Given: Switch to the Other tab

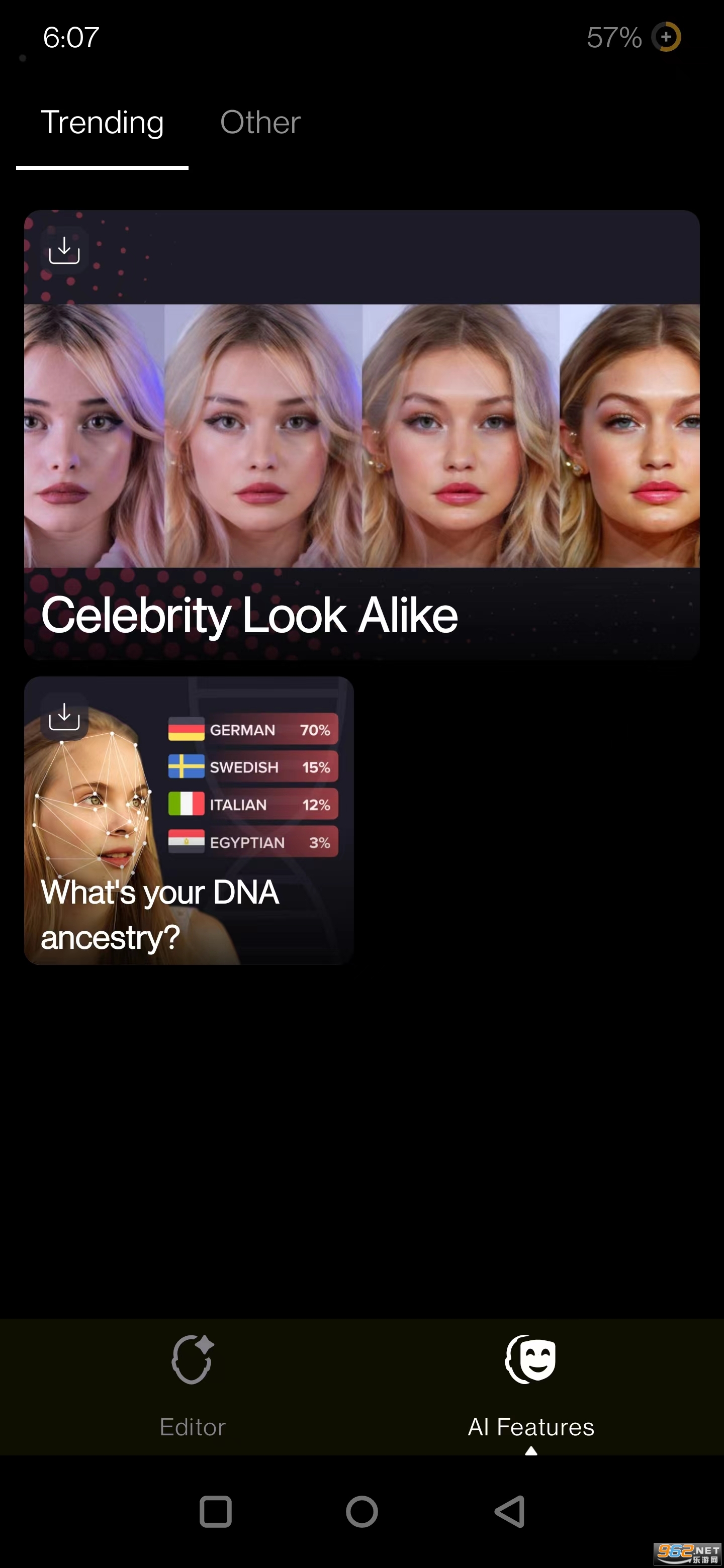Looking at the screenshot, I should 260,122.
